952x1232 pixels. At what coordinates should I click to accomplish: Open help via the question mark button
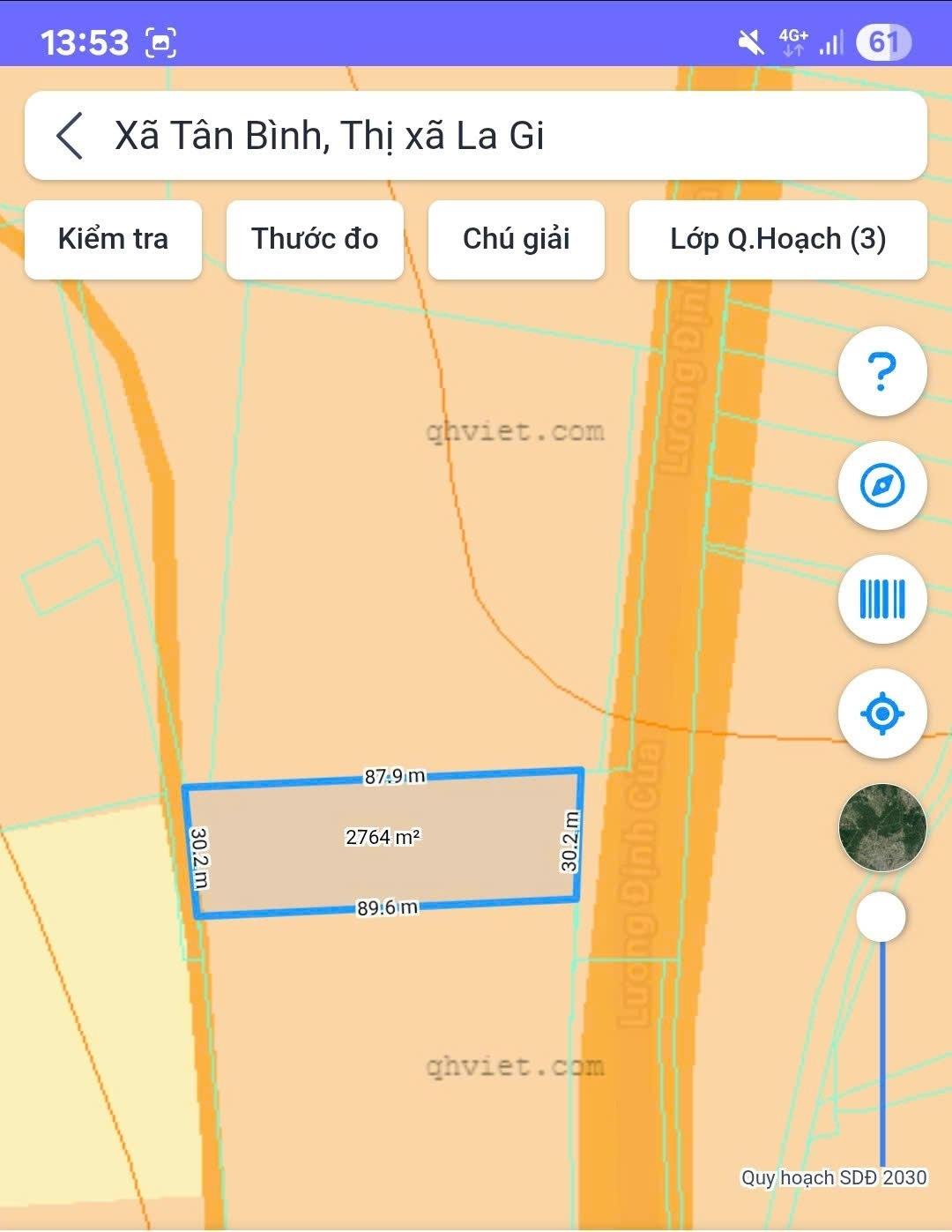(x=881, y=371)
